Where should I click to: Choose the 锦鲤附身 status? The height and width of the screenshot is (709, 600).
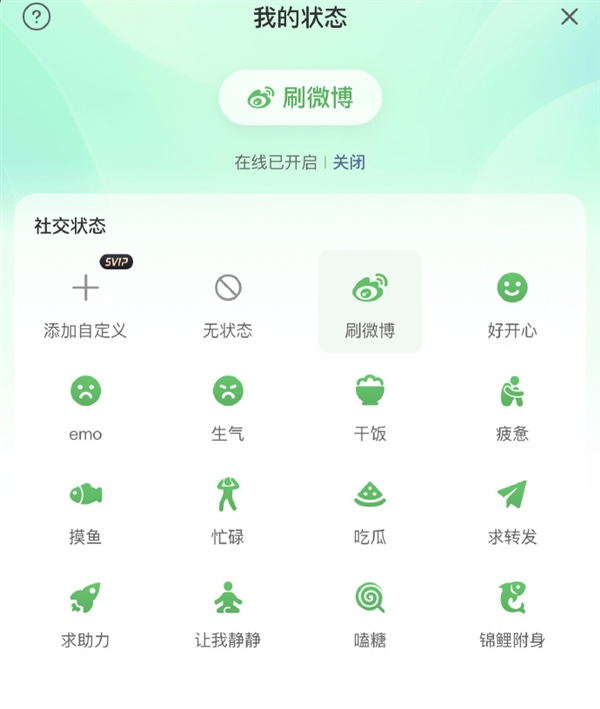point(512,612)
